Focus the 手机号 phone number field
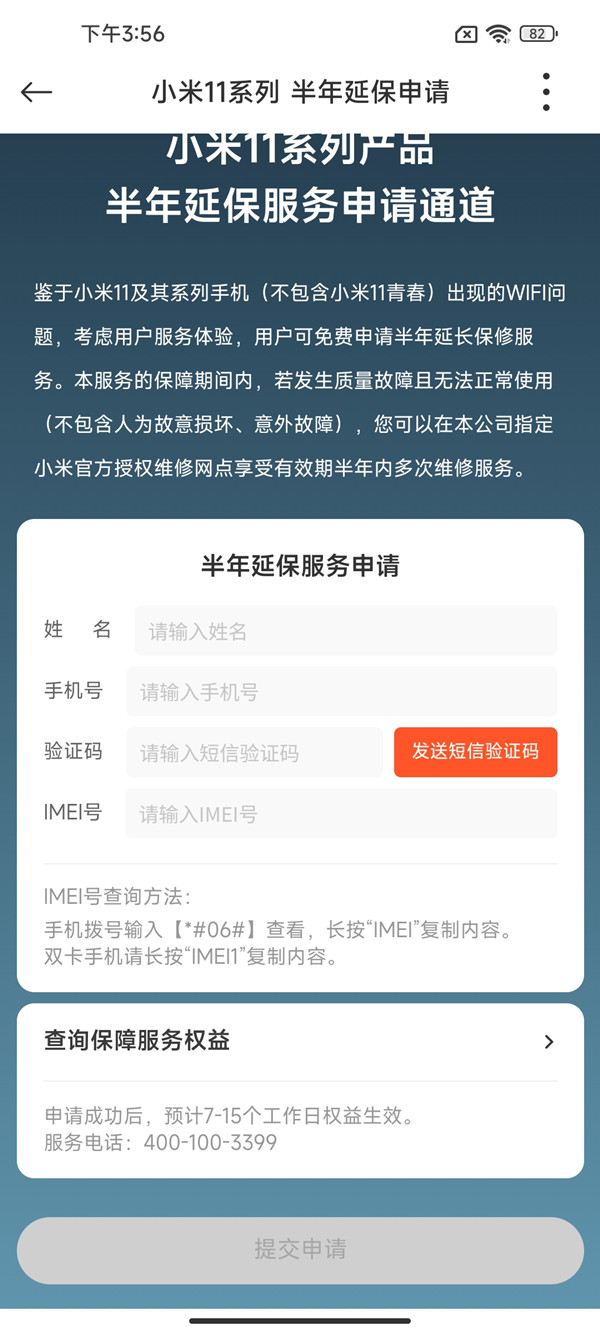Screen dimensions: 600x1333 (341, 692)
